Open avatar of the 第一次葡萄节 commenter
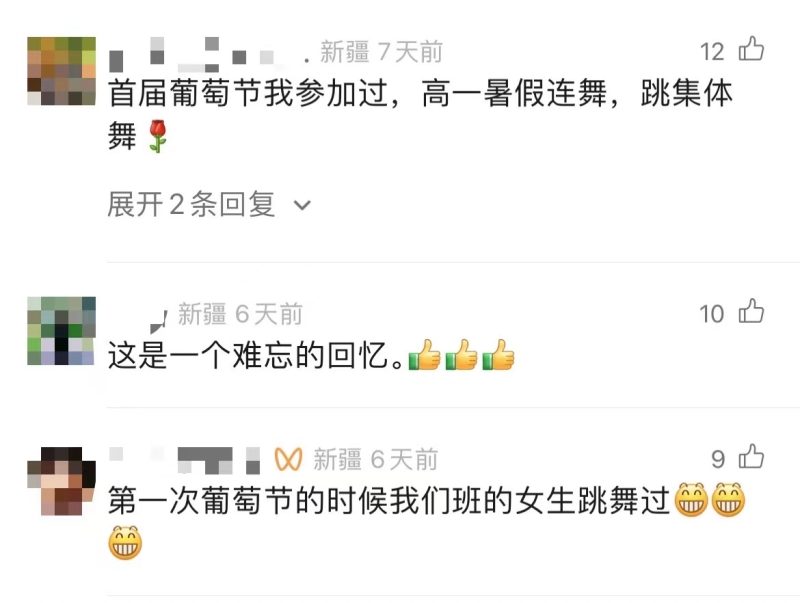 pos(61,481)
